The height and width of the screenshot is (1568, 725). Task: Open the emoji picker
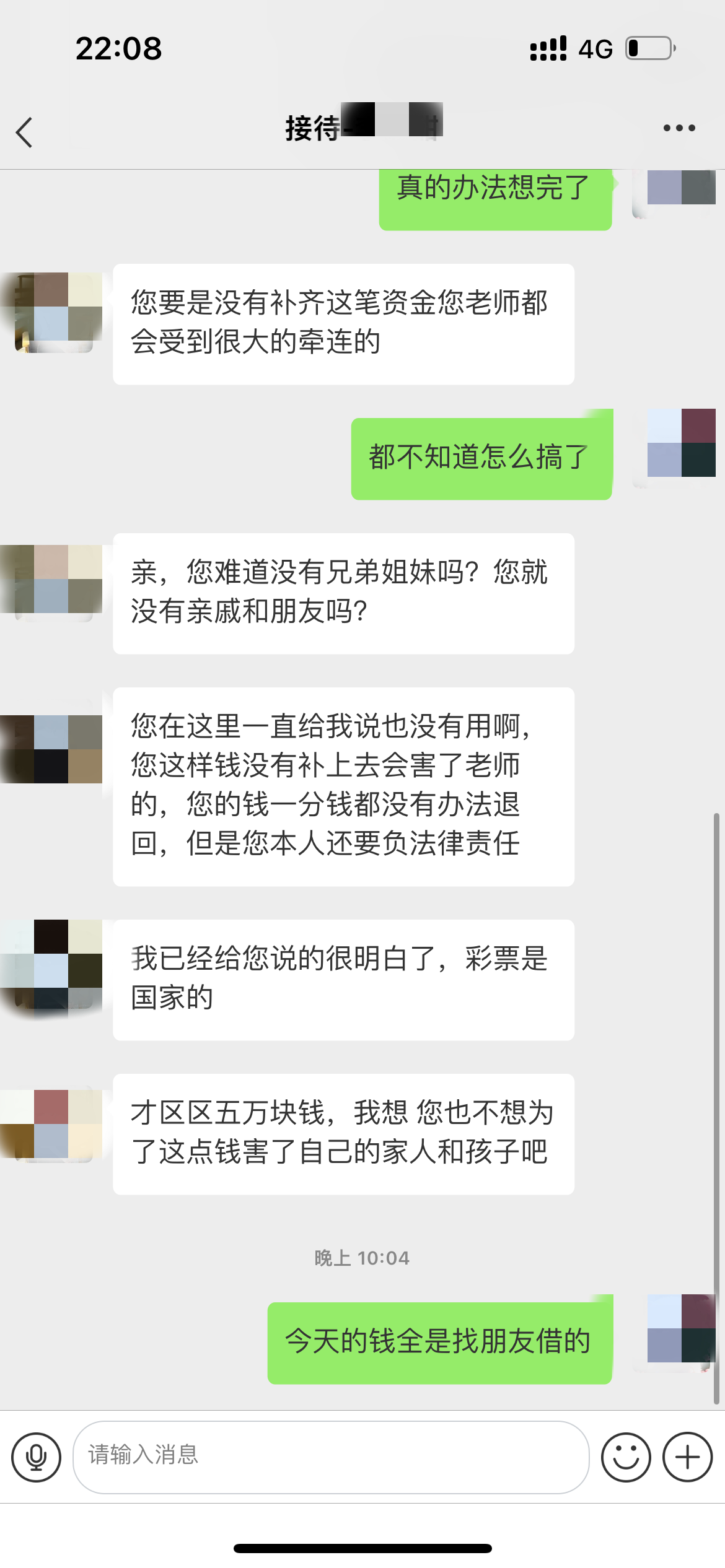626,1457
